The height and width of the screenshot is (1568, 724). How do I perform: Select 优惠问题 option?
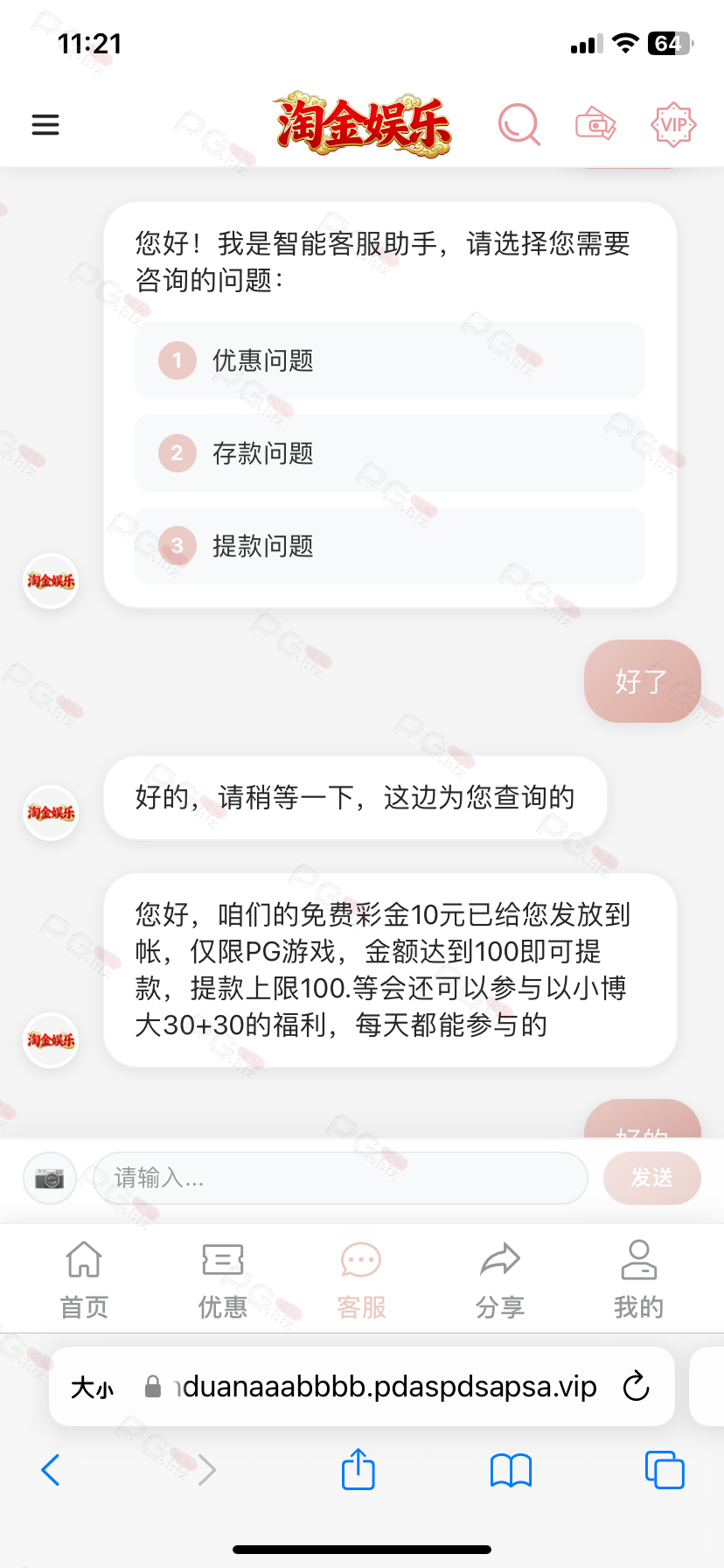pos(389,360)
